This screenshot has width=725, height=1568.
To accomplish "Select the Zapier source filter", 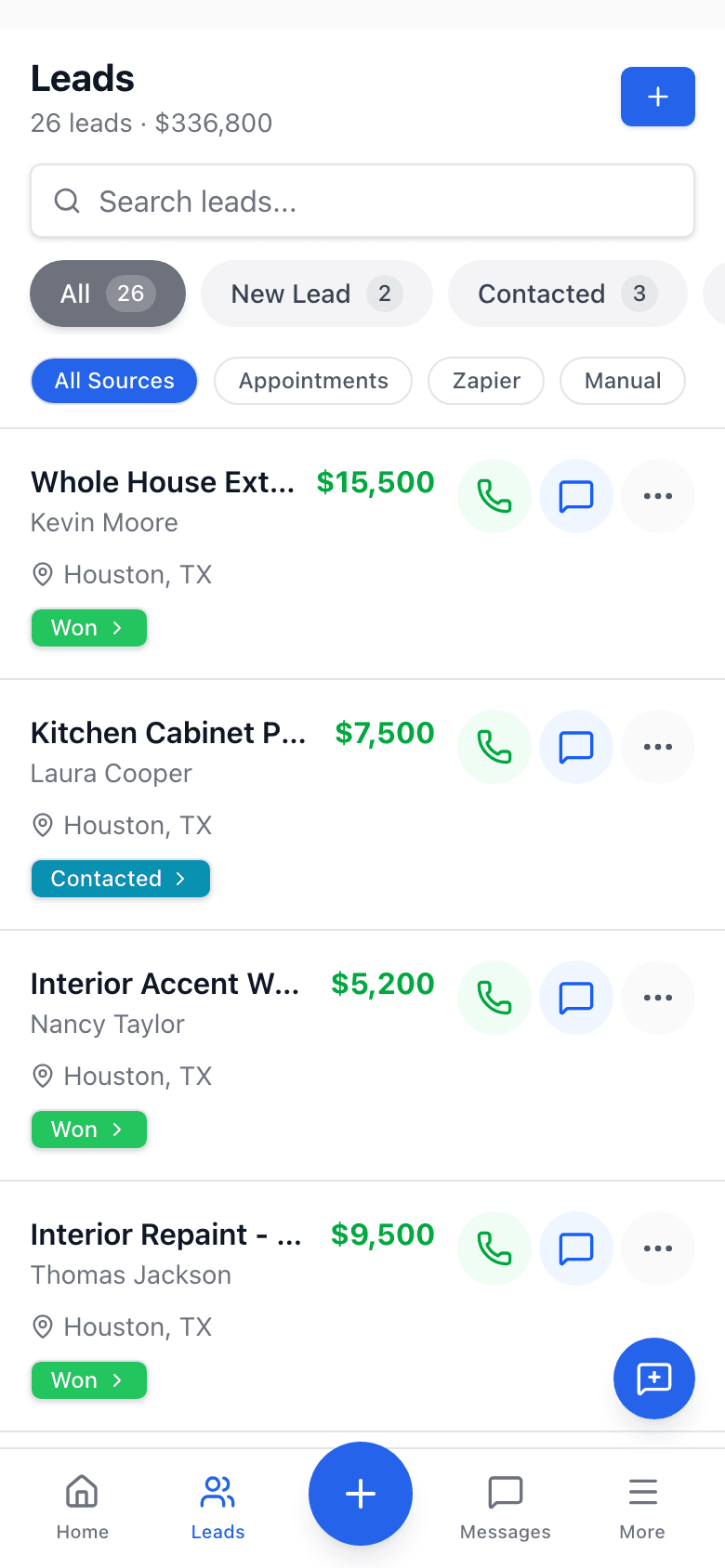I will click(485, 381).
